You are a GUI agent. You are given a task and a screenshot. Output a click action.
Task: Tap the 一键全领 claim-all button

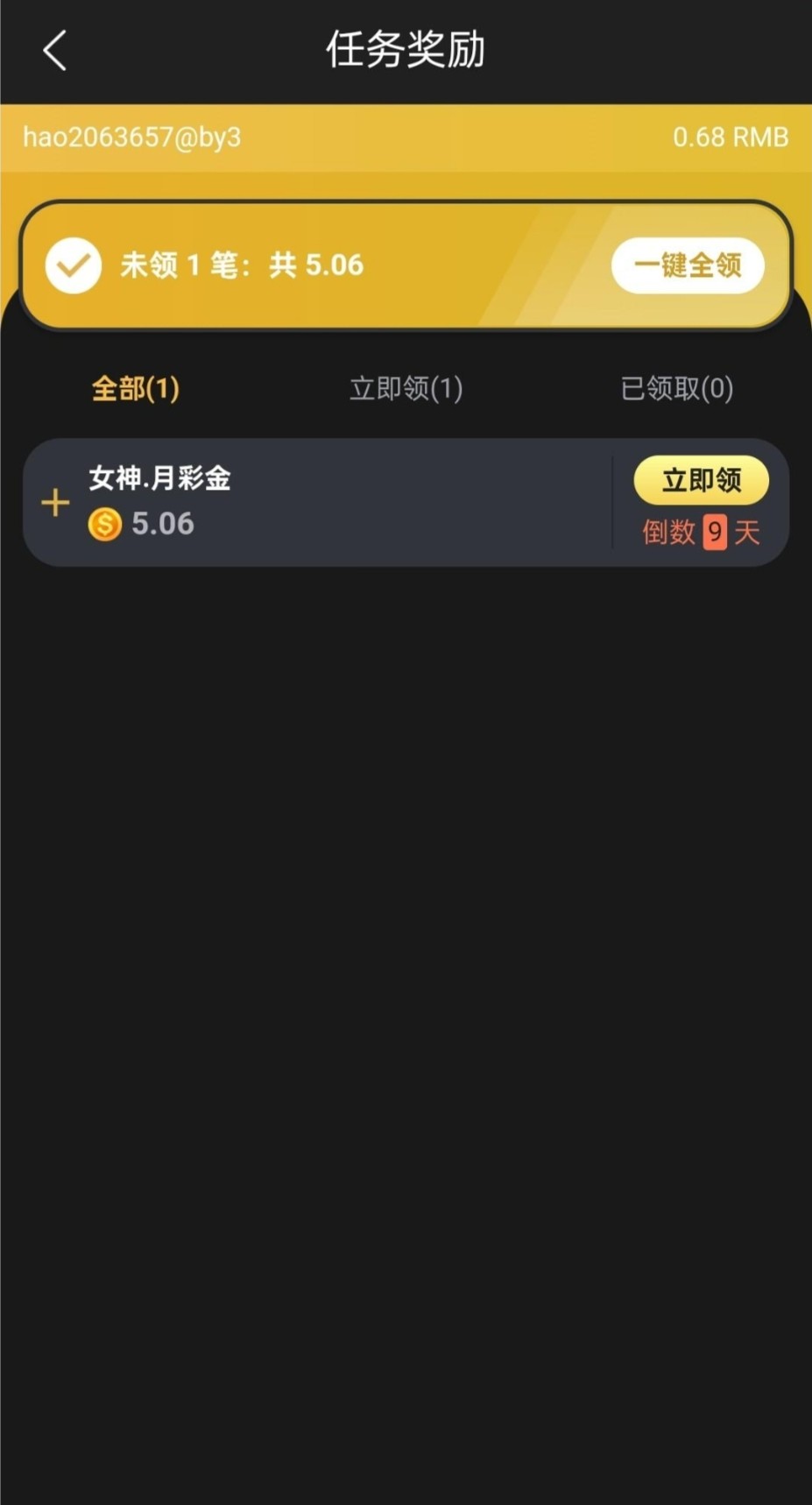688,265
